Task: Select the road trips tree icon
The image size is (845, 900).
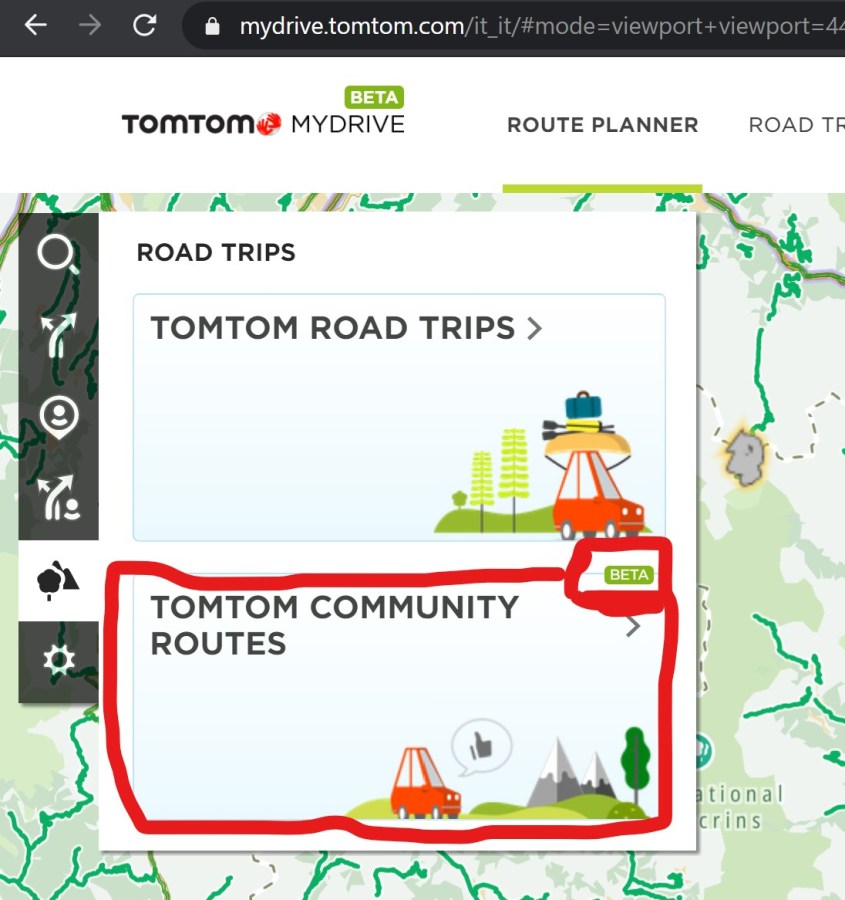Action: click(x=58, y=580)
